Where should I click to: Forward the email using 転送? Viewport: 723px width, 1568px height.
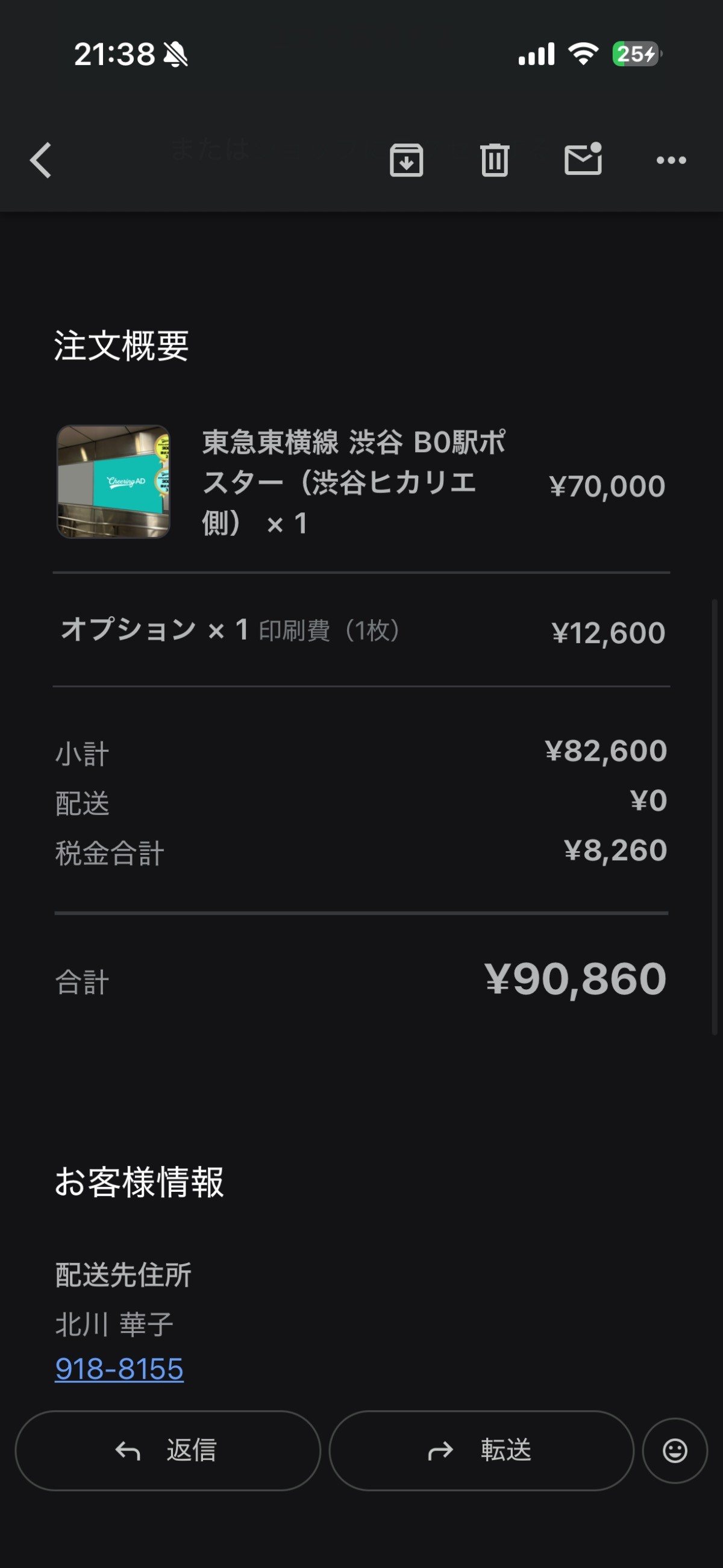pyautogui.click(x=481, y=1450)
